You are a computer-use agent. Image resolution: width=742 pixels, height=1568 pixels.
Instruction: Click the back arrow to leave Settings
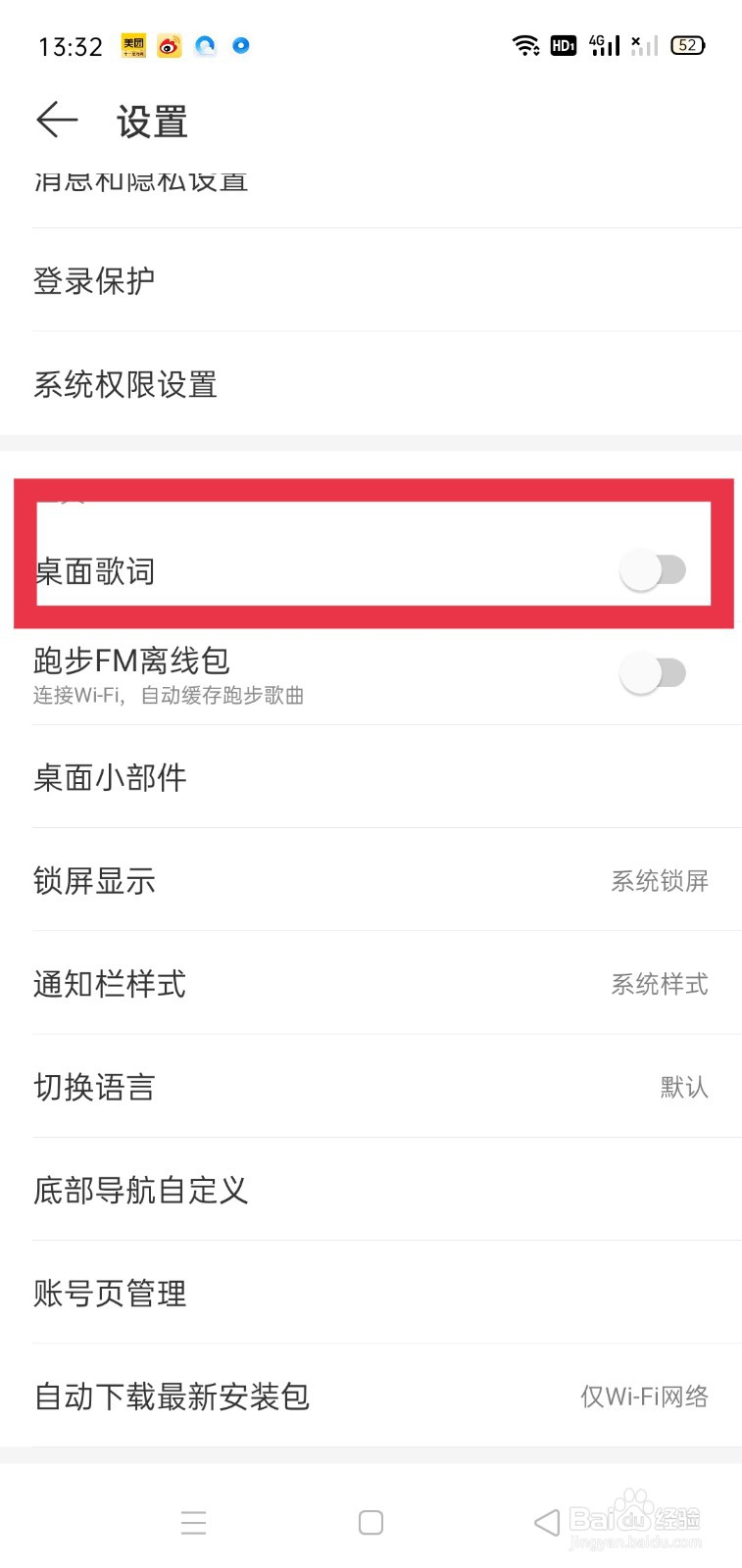point(56,120)
